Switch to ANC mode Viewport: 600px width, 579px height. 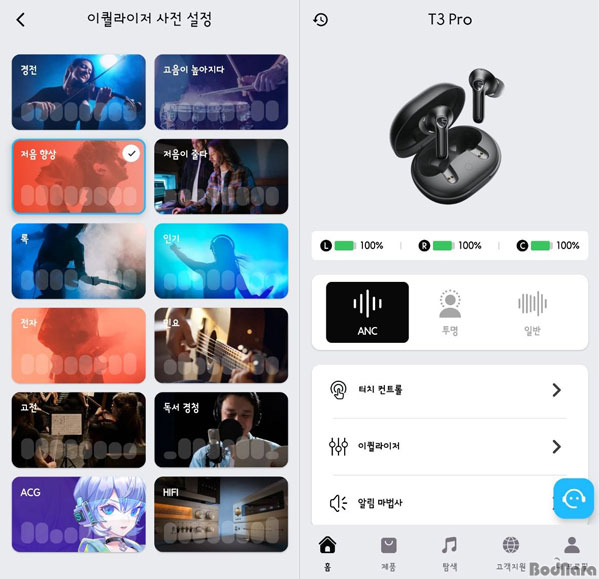(367, 312)
